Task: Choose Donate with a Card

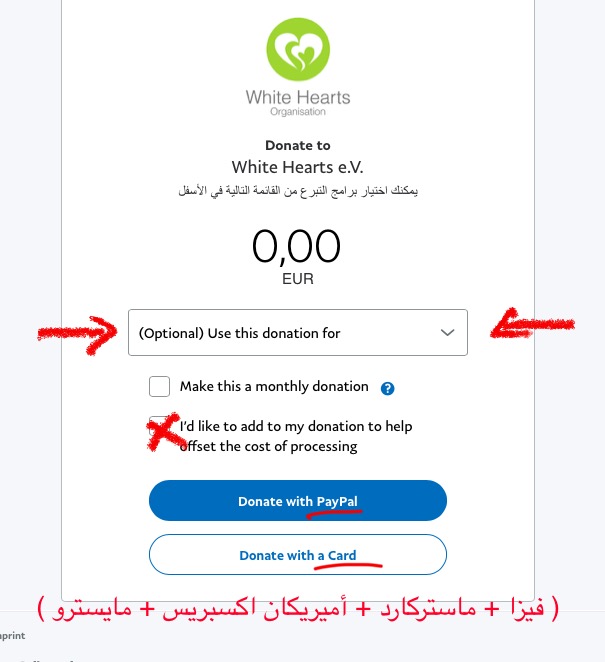Action: click(x=297, y=555)
